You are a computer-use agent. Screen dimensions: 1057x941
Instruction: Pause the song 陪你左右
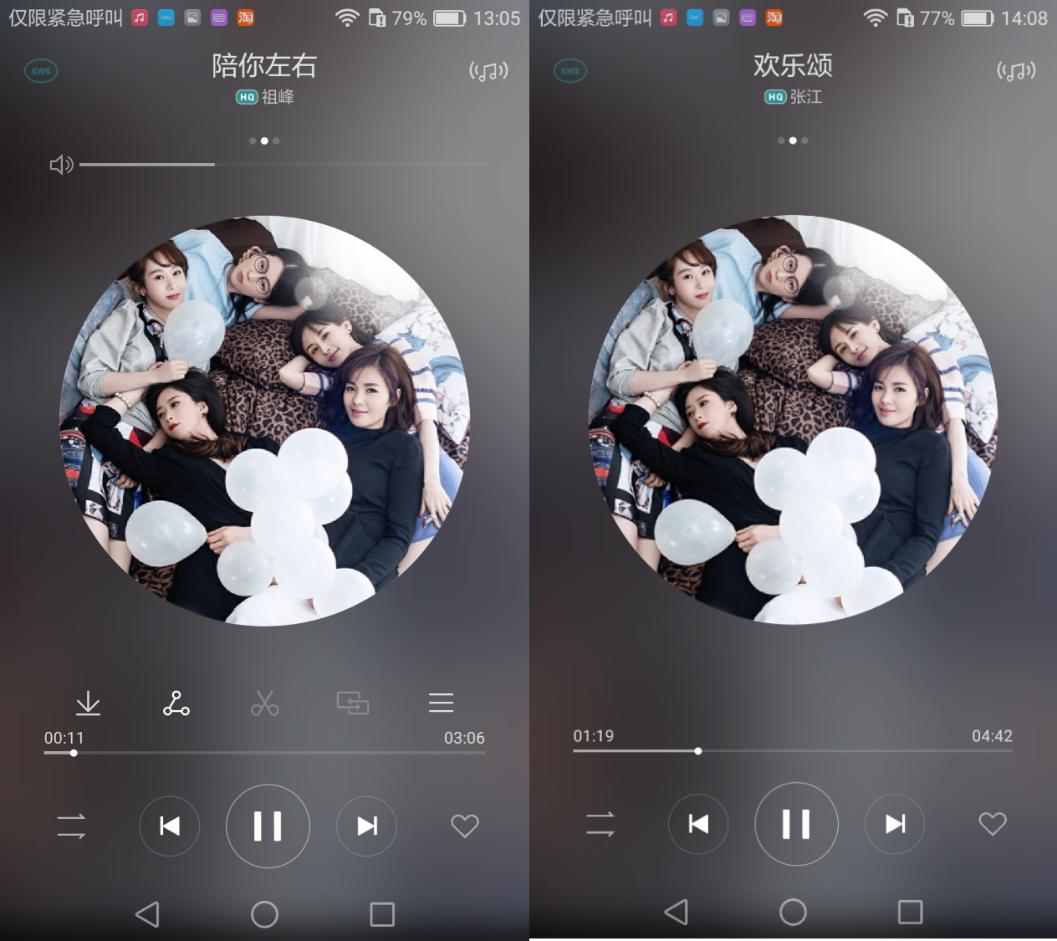coord(267,826)
